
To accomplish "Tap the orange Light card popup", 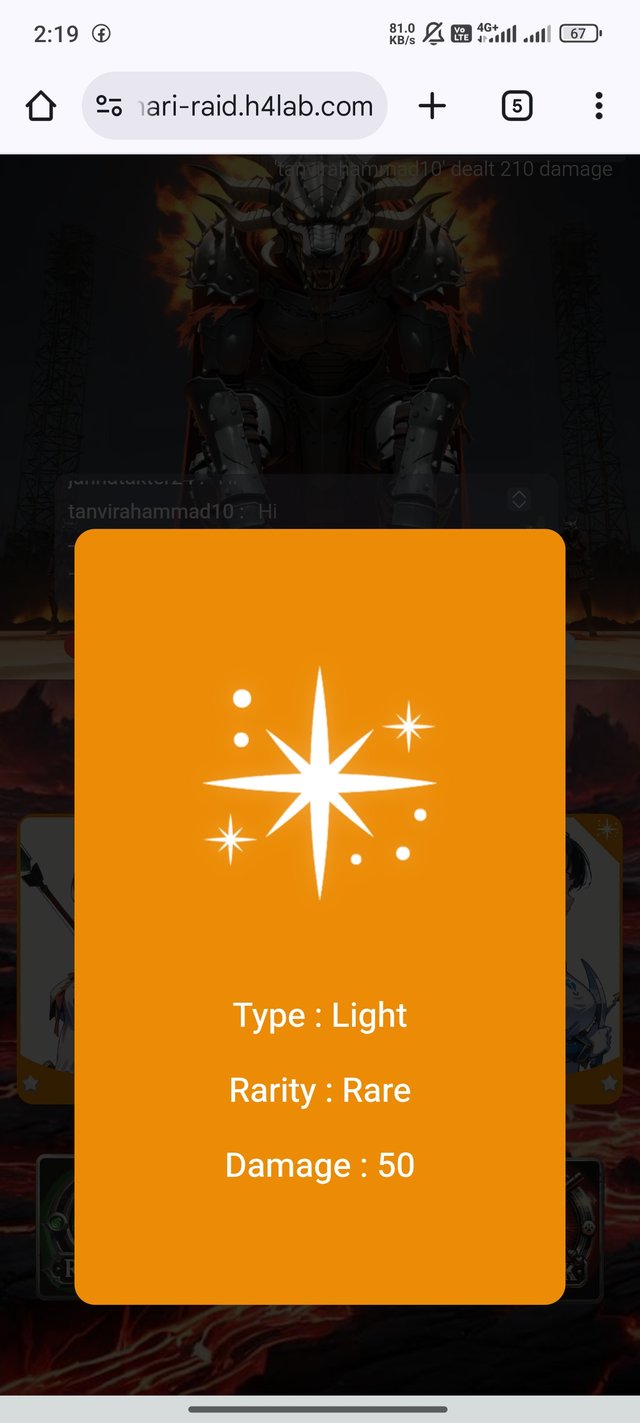I will [x=320, y=915].
